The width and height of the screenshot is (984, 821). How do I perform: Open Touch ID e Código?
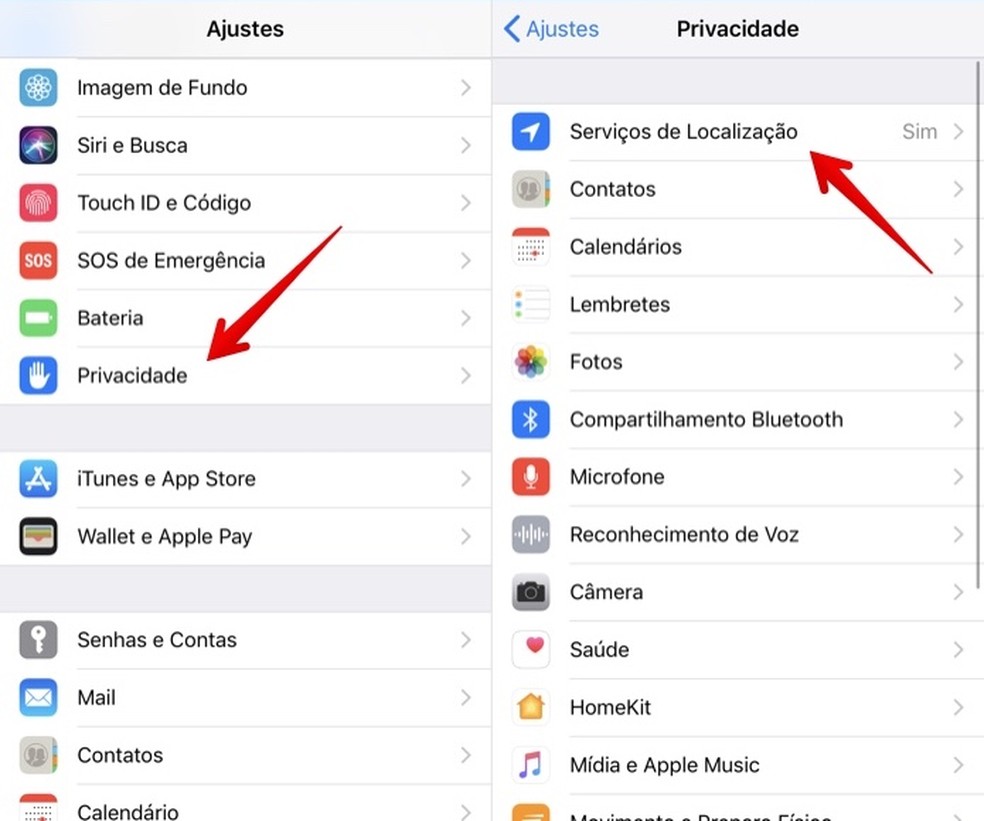(x=163, y=203)
